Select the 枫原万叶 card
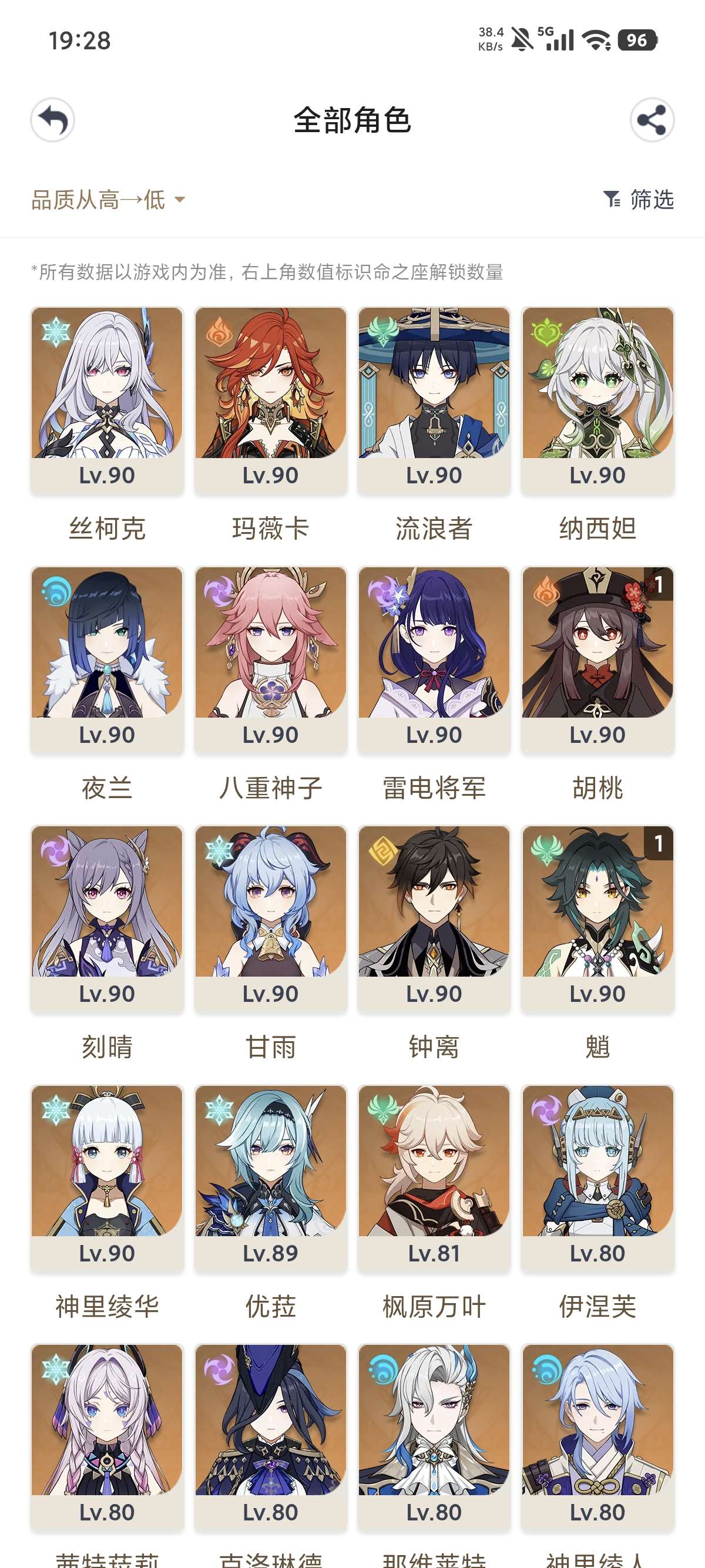This screenshot has height=1568, width=705. [434, 1178]
